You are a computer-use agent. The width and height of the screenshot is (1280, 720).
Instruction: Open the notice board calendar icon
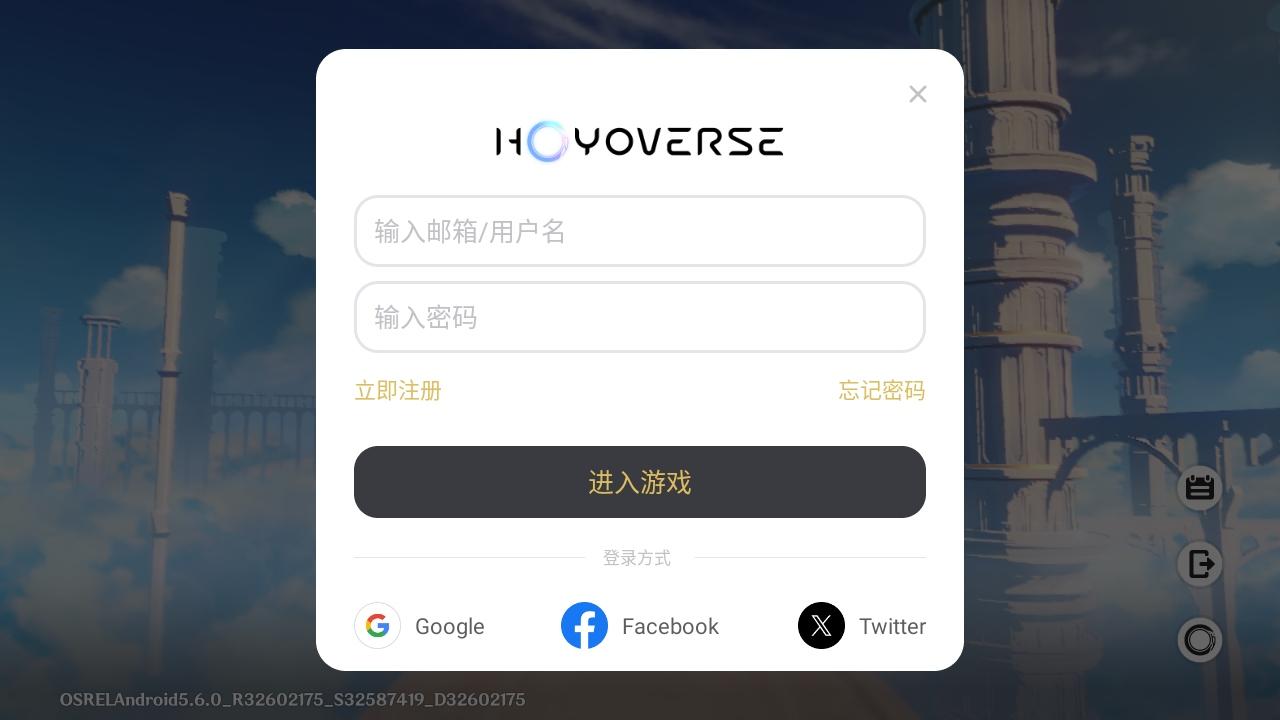(x=1199, y=488)
